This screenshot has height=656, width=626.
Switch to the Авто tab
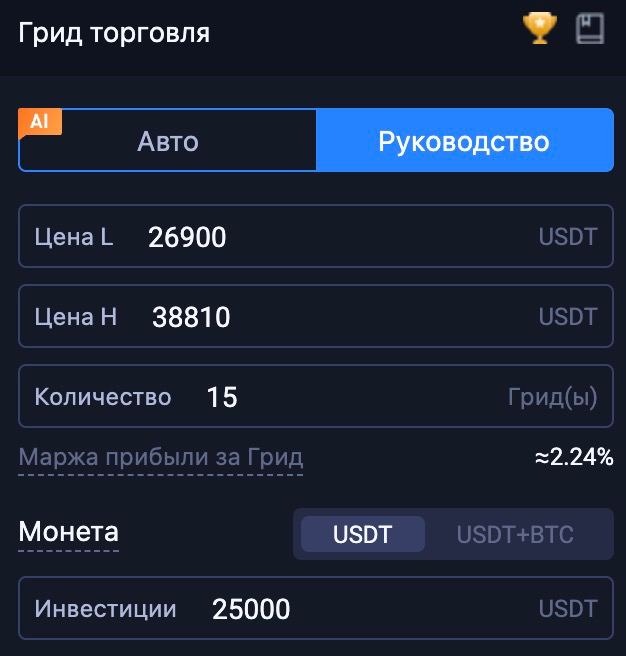[168, 141]
